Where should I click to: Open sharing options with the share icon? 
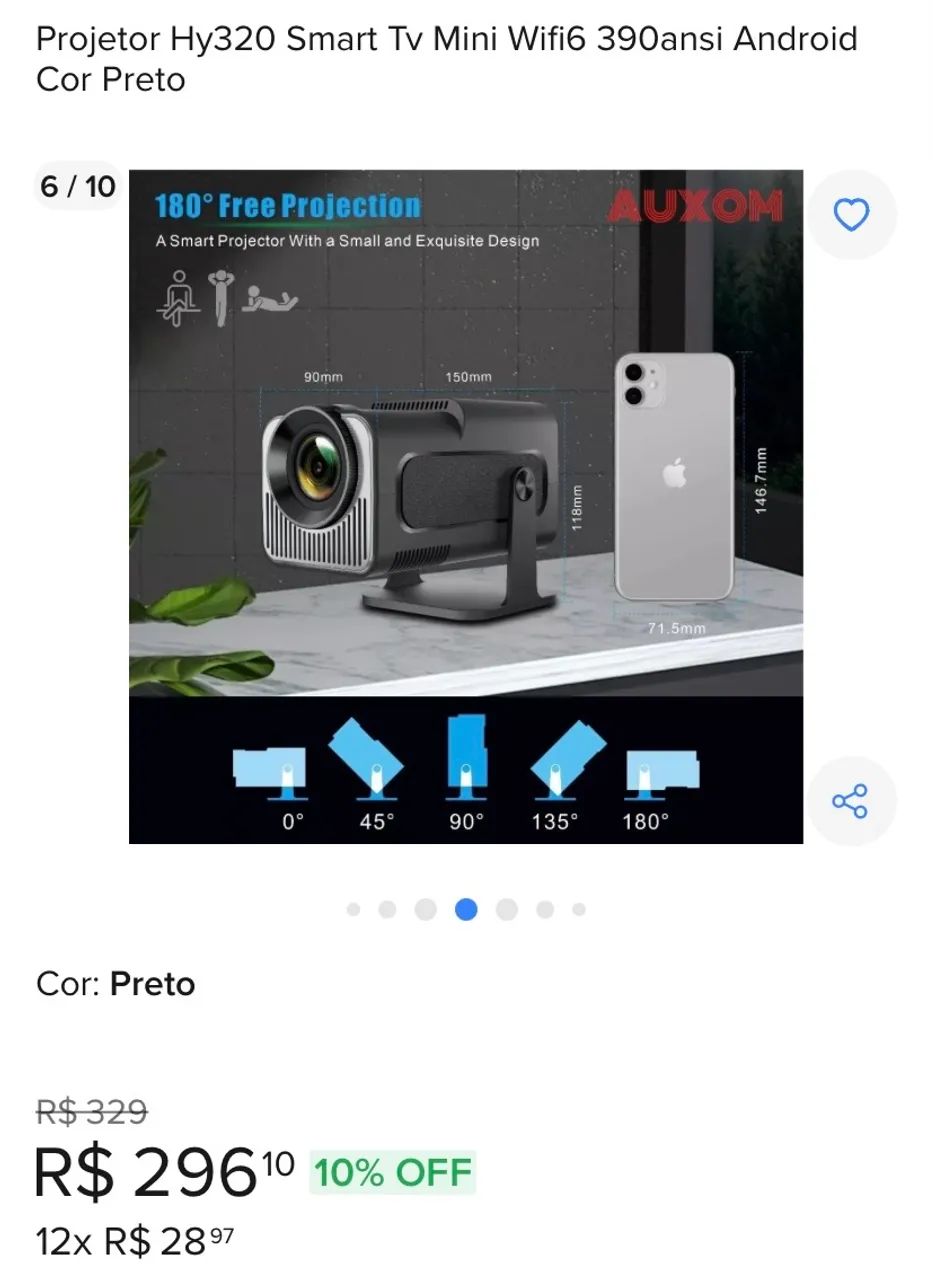pos(852,800)
